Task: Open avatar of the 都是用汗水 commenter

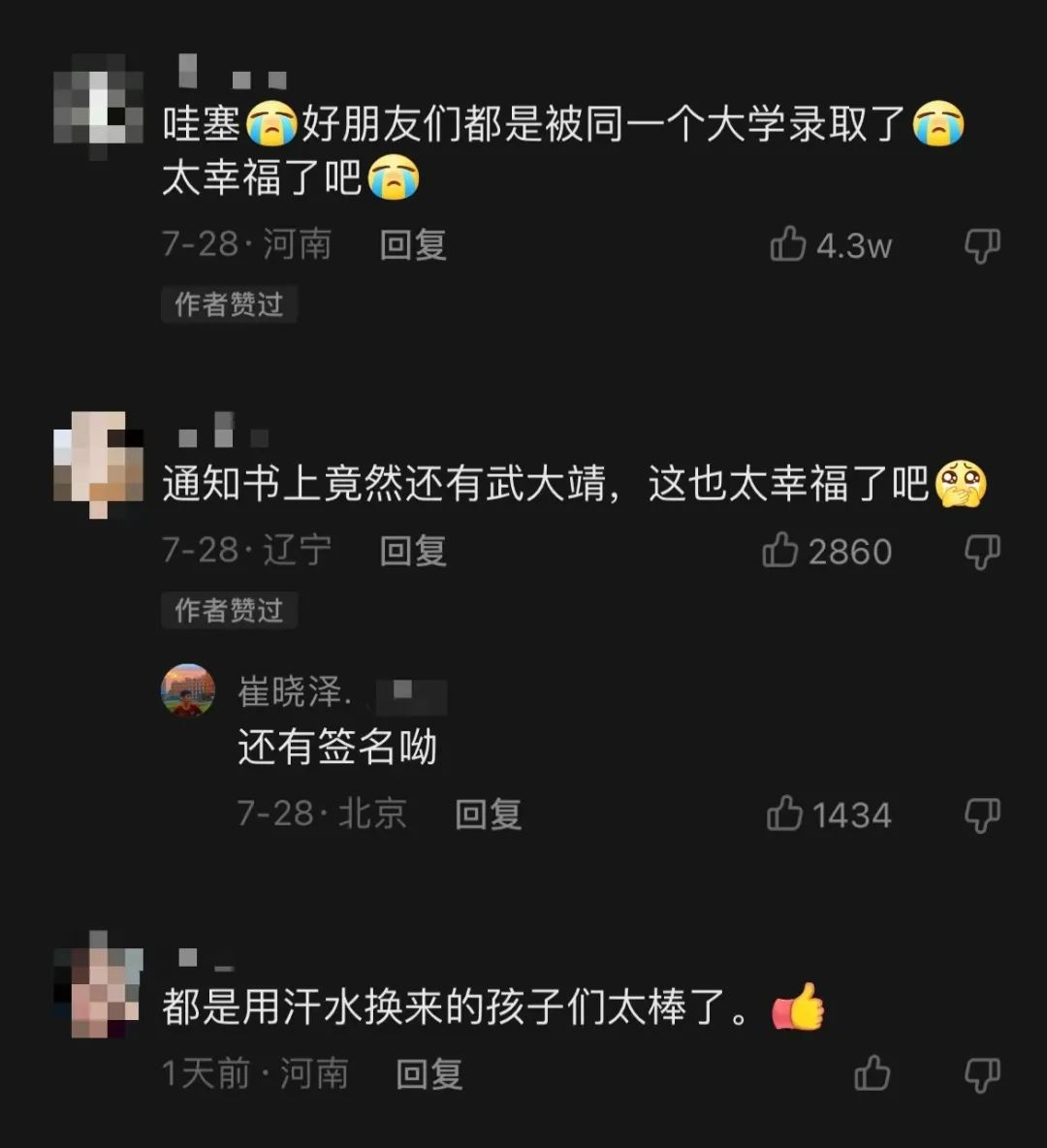Action: tap(98, 985)
